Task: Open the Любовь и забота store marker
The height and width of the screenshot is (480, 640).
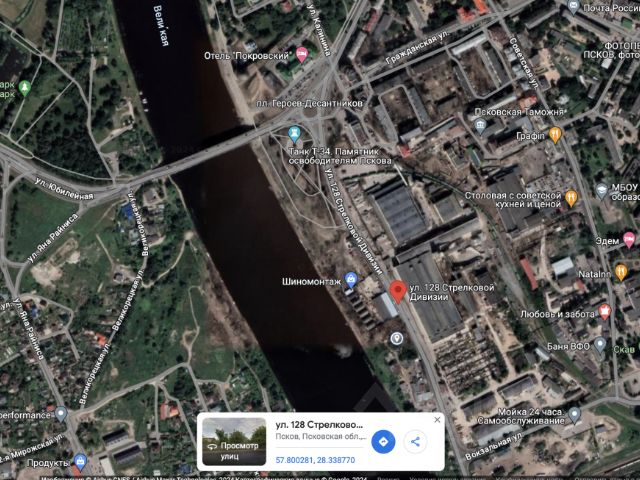Action: (x=605, y=312)
